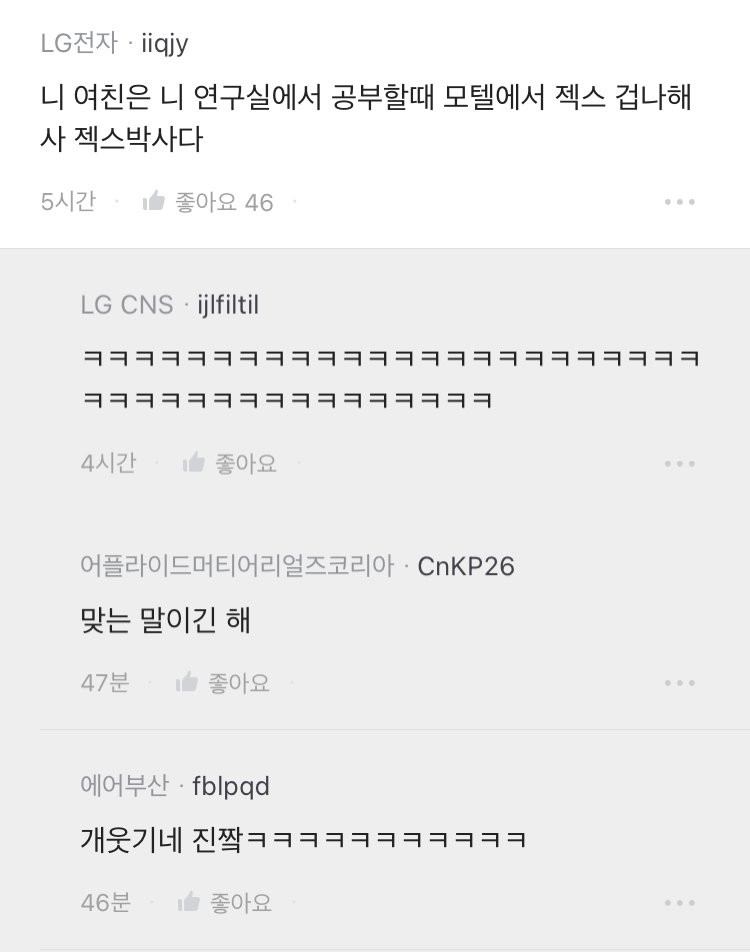Open more options for iiqjy's comment
The image size is (750, 952).
click(x=680, y=202)
